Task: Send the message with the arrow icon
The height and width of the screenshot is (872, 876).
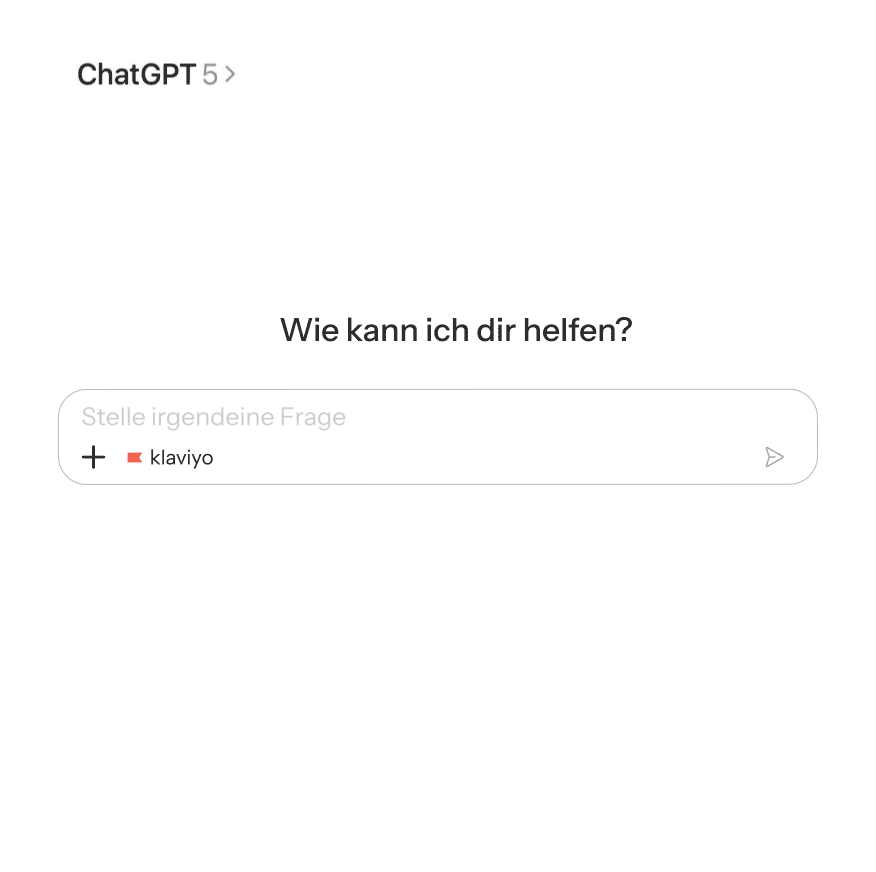Action: (x=773, y=457)
